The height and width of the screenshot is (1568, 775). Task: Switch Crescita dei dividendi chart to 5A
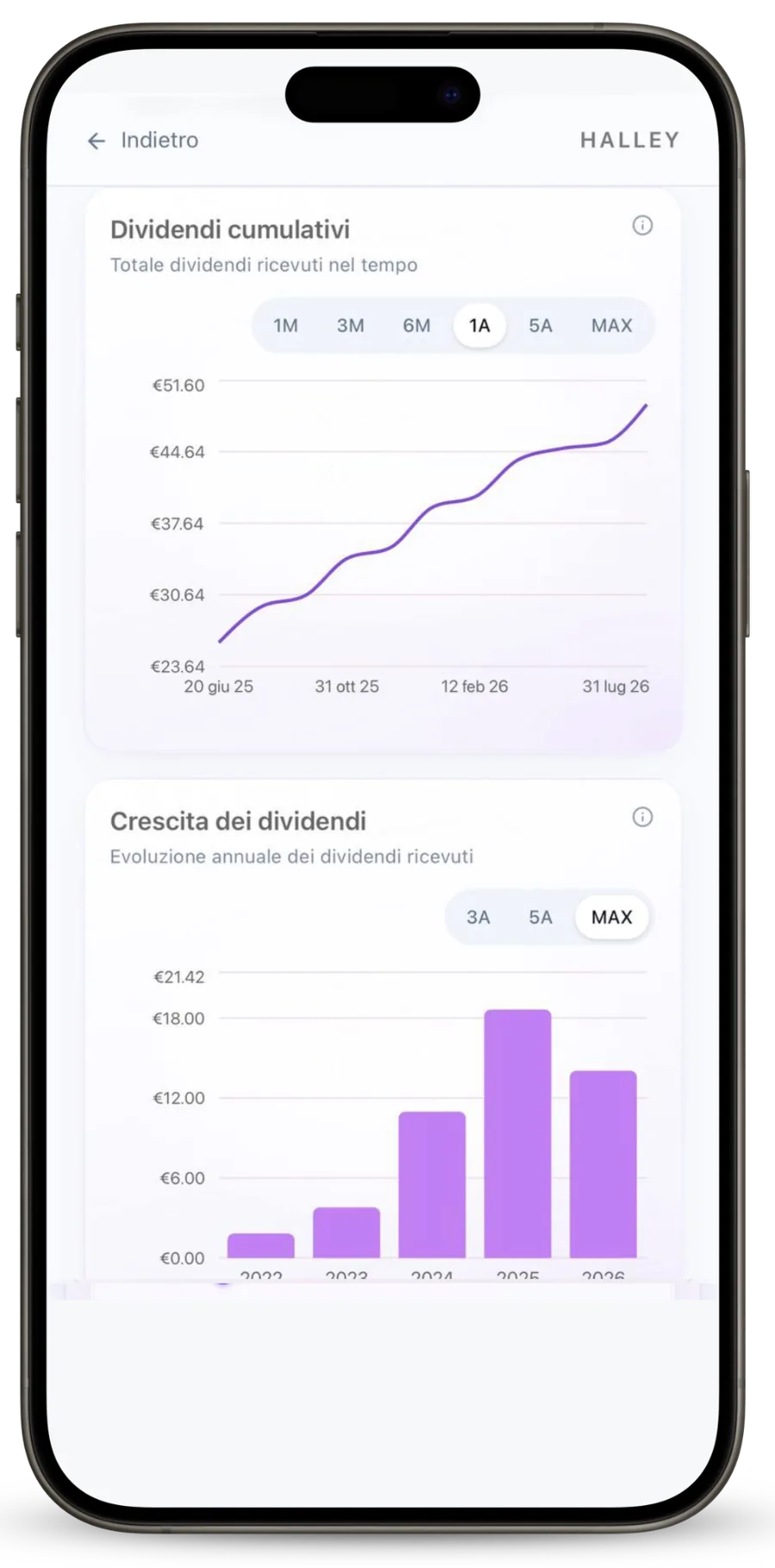tap(541, 918)
